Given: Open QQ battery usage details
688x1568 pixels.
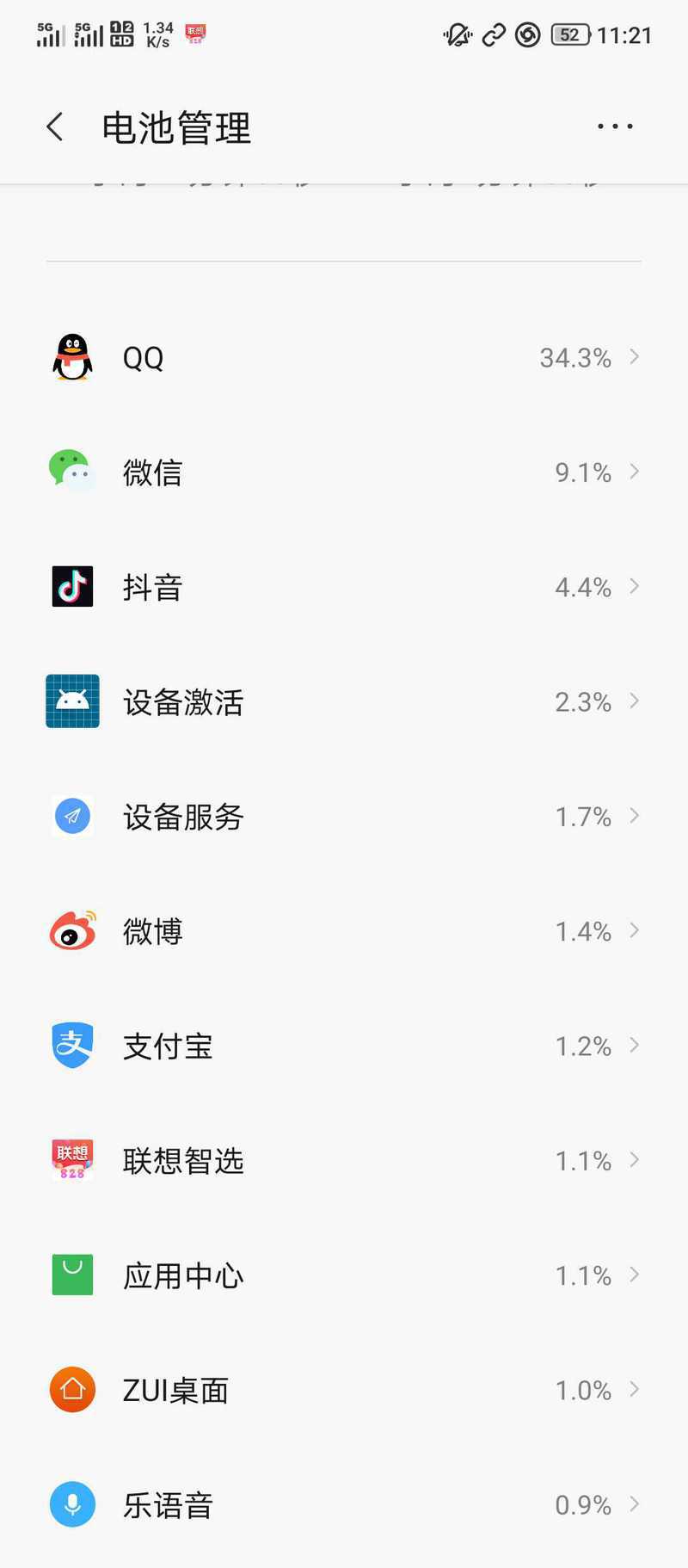Looking at the screenshot, I should (x=344, y=357).
